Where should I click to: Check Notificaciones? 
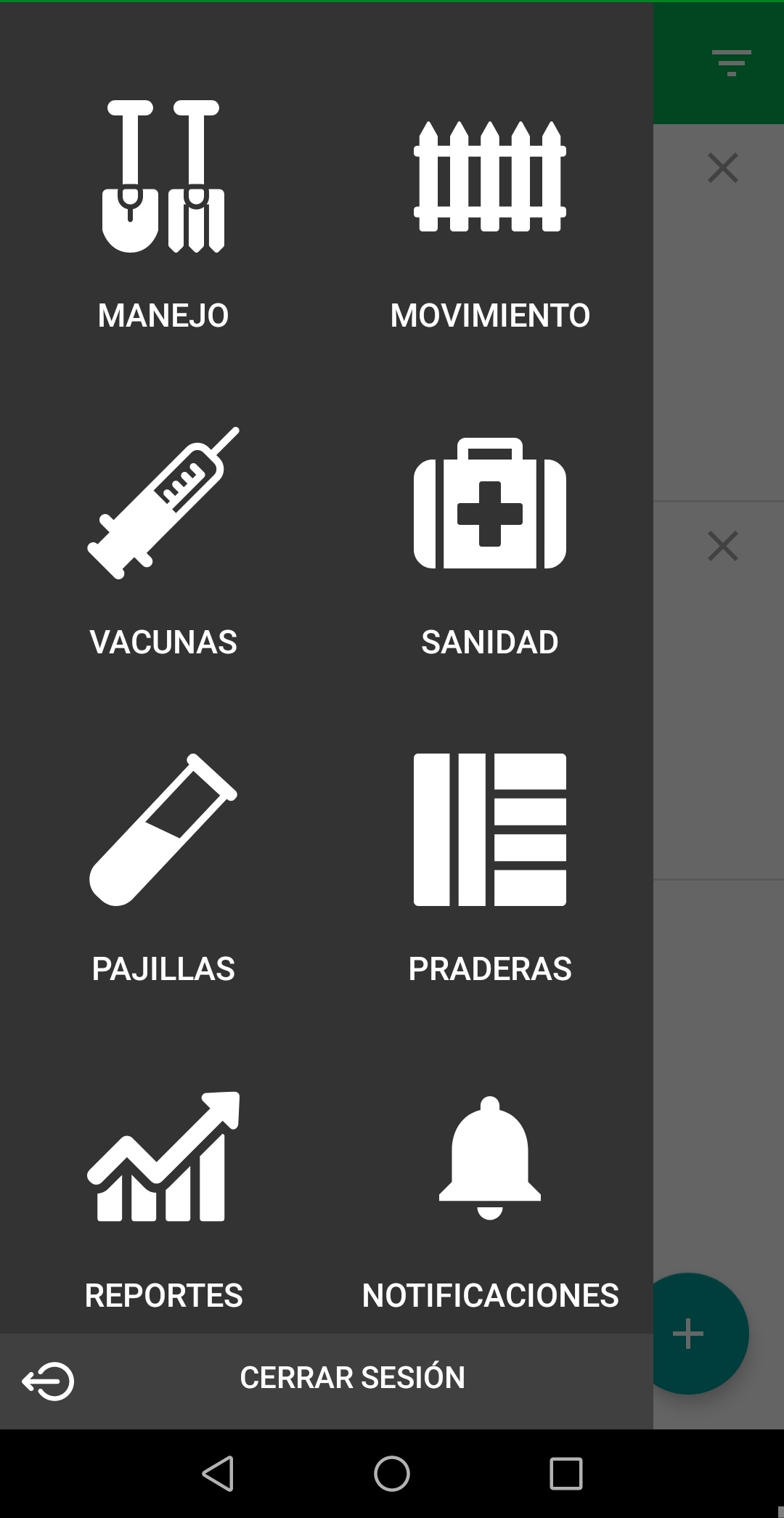490,1194
